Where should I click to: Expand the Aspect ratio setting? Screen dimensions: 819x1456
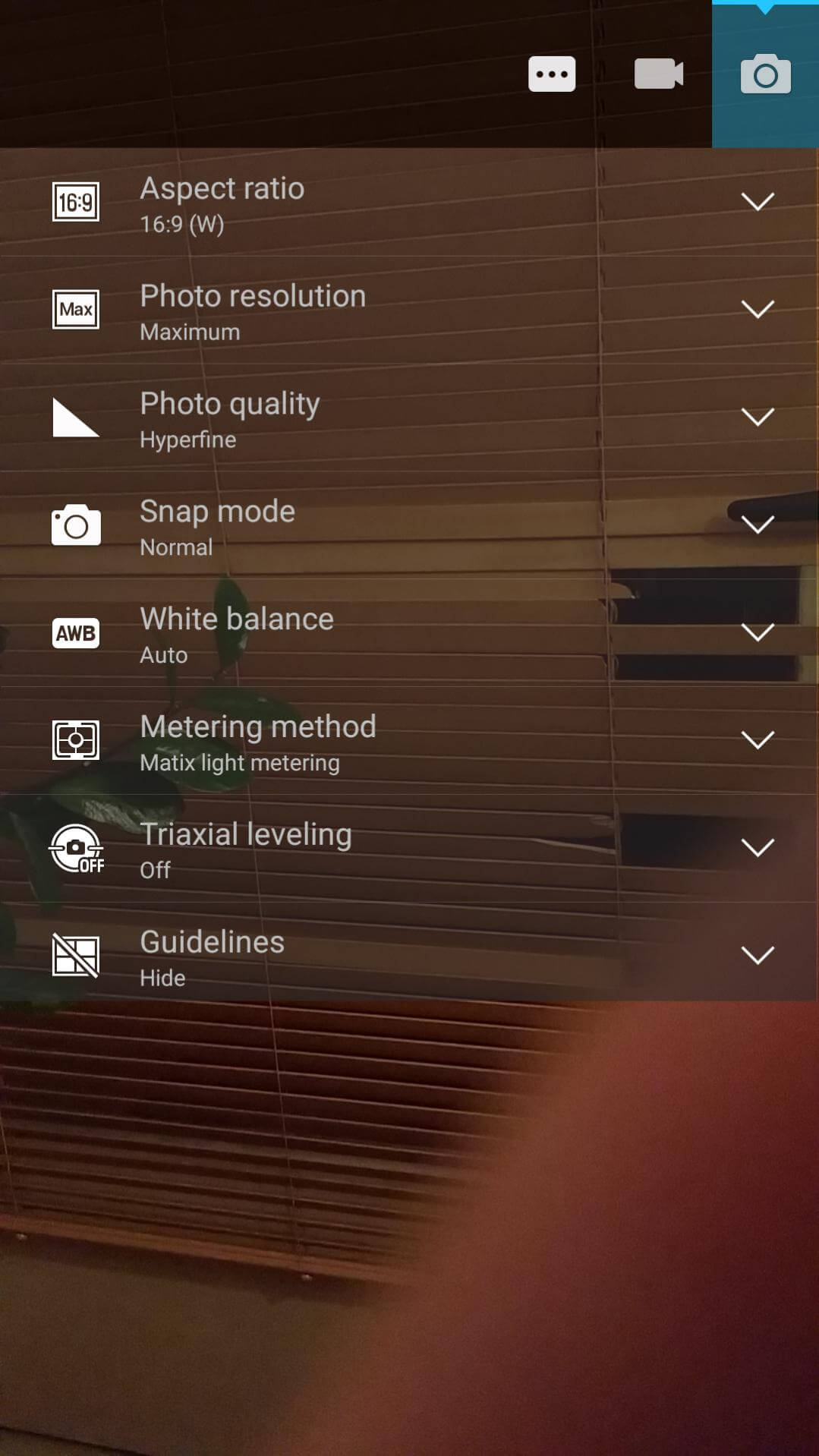coord(409,203)
